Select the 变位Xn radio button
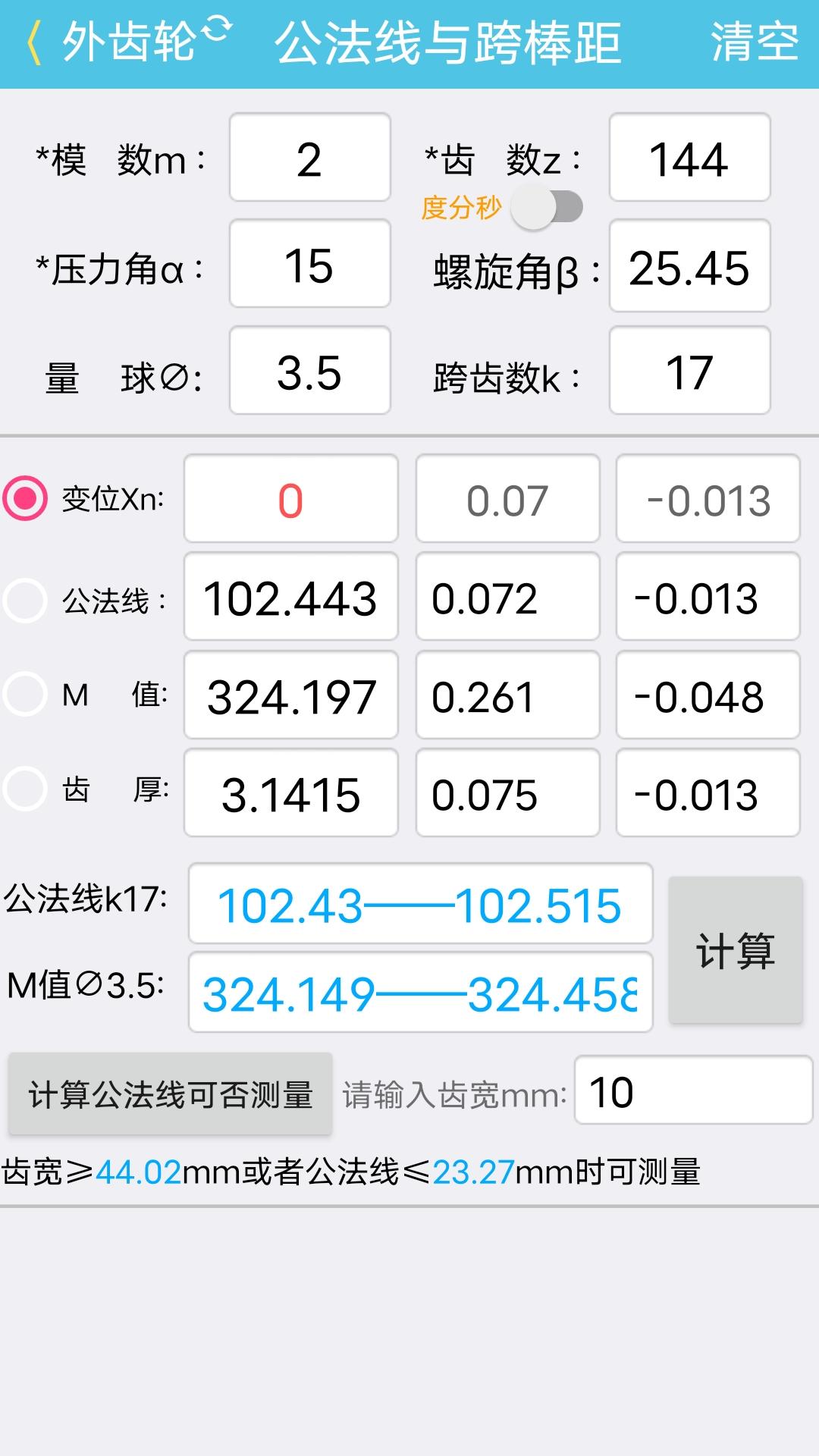The image size is (819, 1456). [25, 499]
